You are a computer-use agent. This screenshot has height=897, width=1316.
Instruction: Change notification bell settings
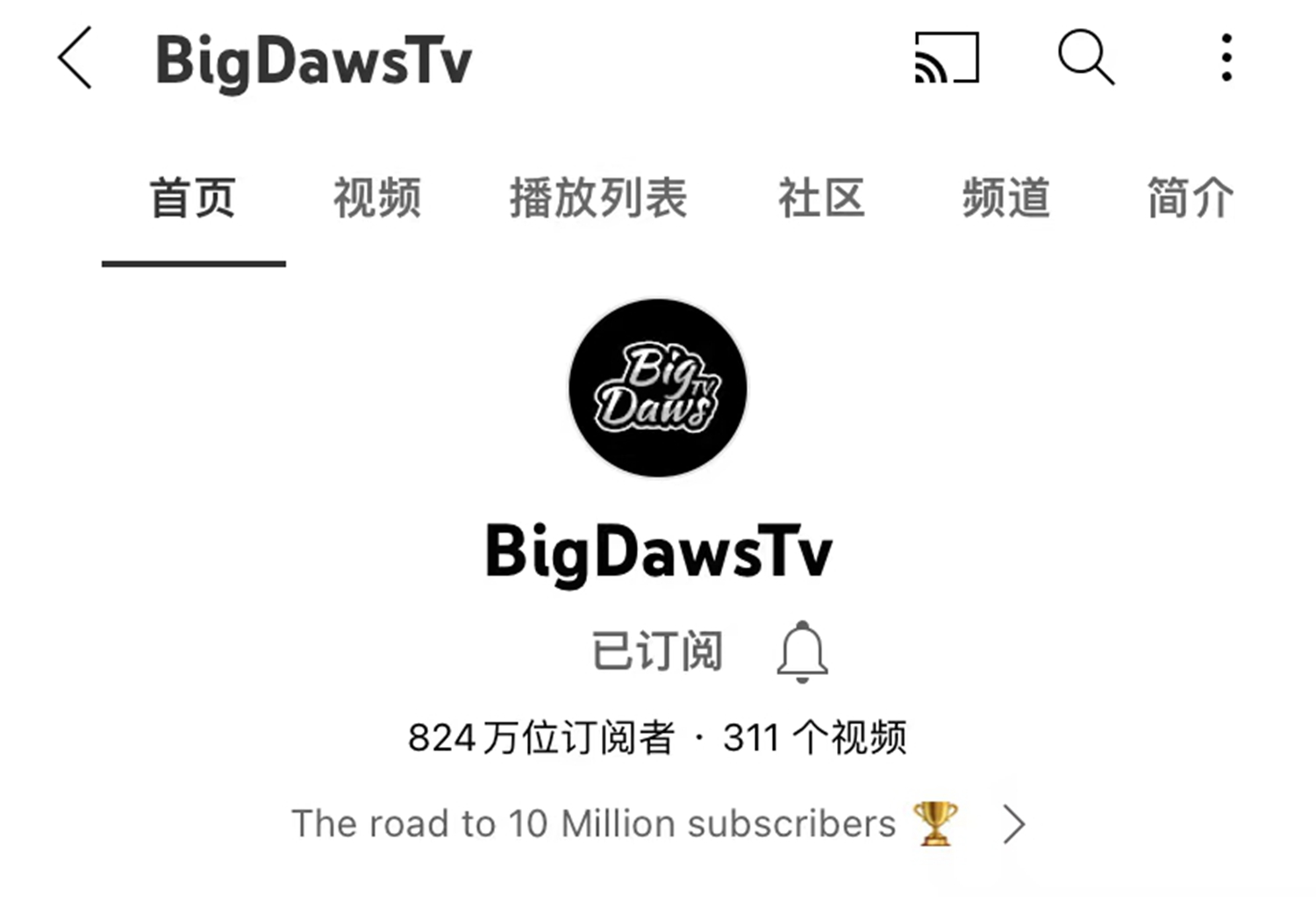tap(802, 651)
